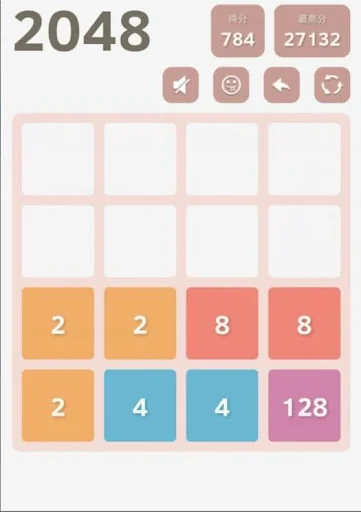Undo the last move
This screenshot has width=361, height=512.
282,85
